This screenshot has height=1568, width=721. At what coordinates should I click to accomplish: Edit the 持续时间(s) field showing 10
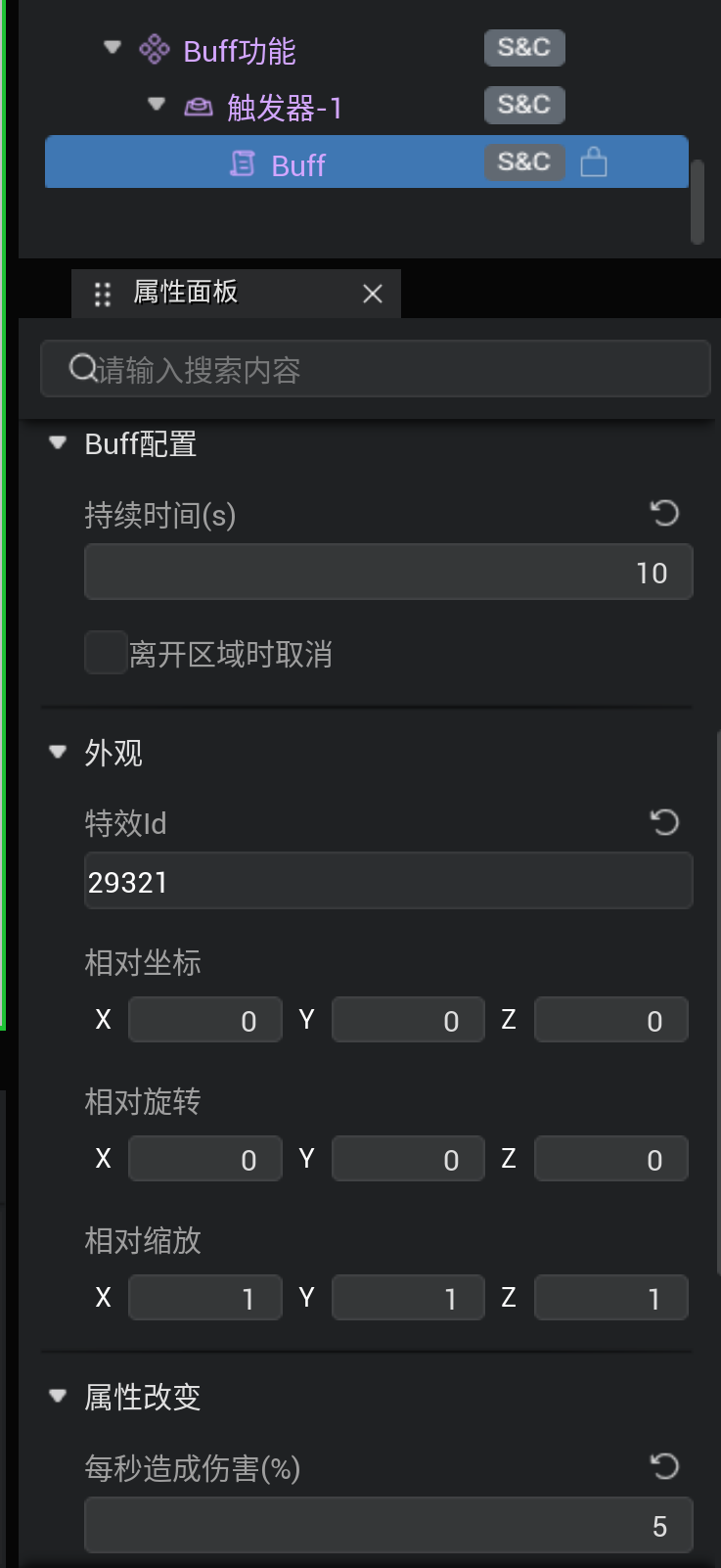click(388, 572)
